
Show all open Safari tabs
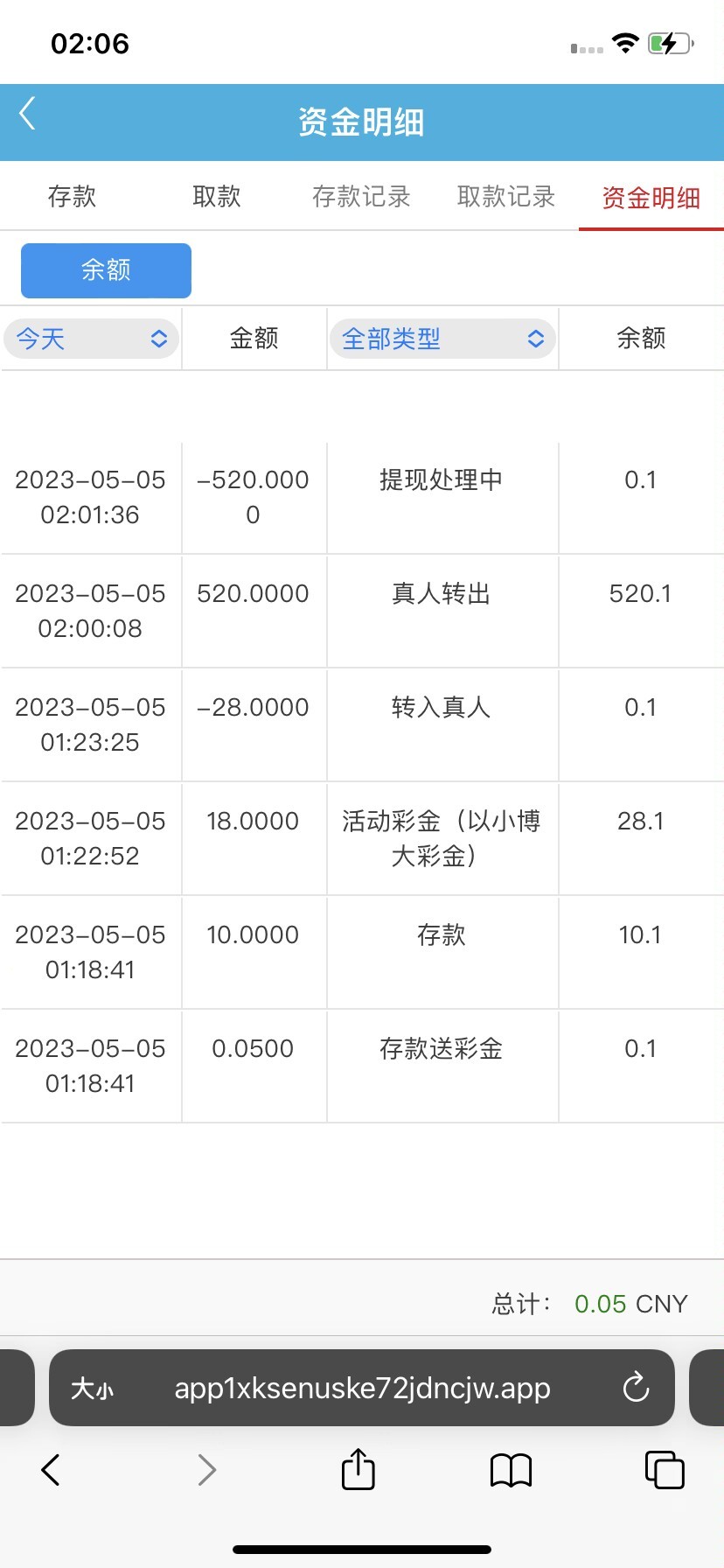click(665, 1470)
